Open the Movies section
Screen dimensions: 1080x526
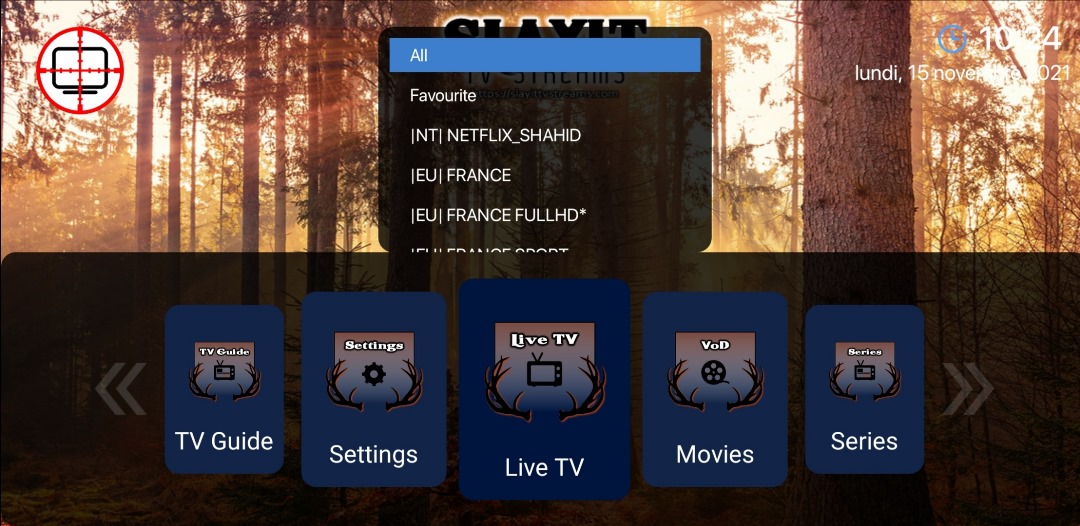point(715,389)
